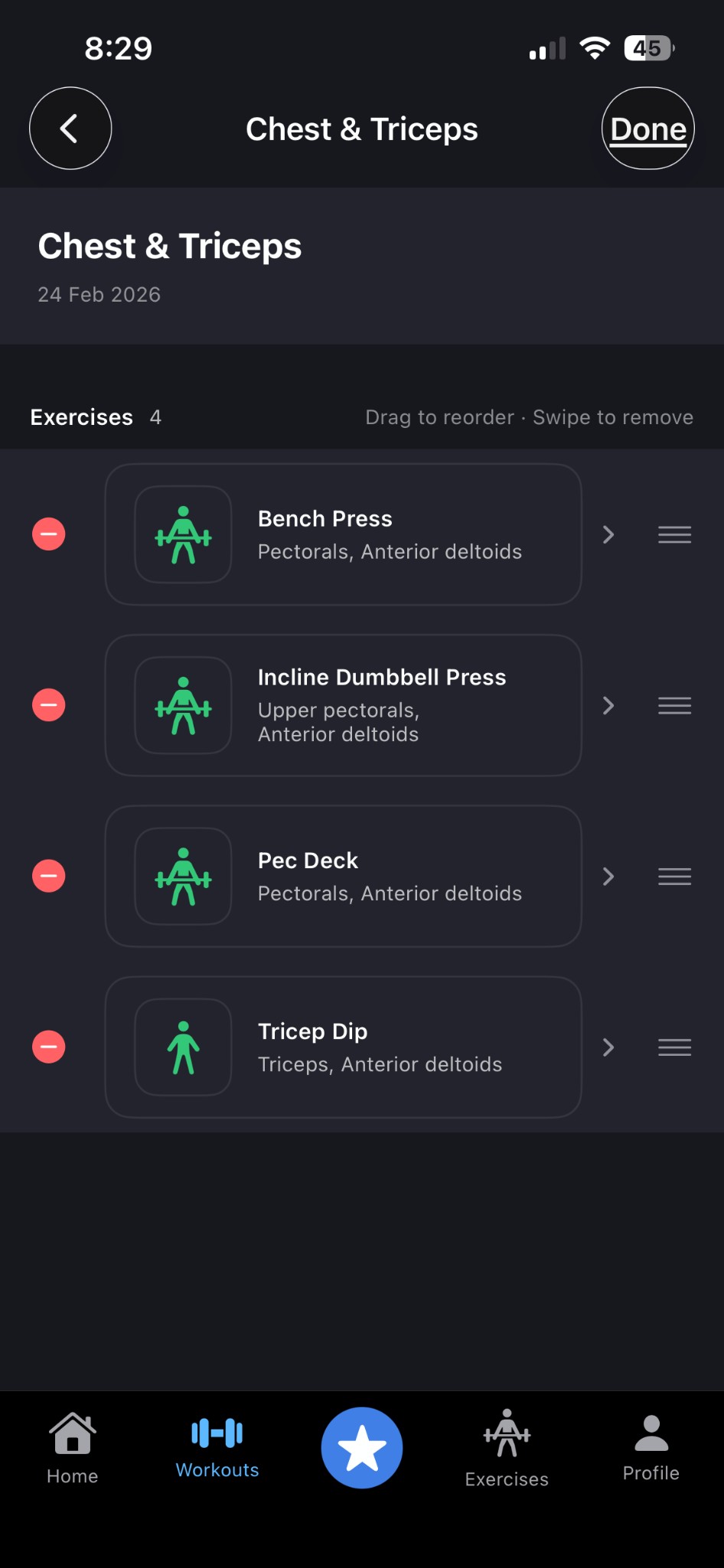
Task: Tap the reorder handle beside Tricep Dip
Action: coord(674,1047)
